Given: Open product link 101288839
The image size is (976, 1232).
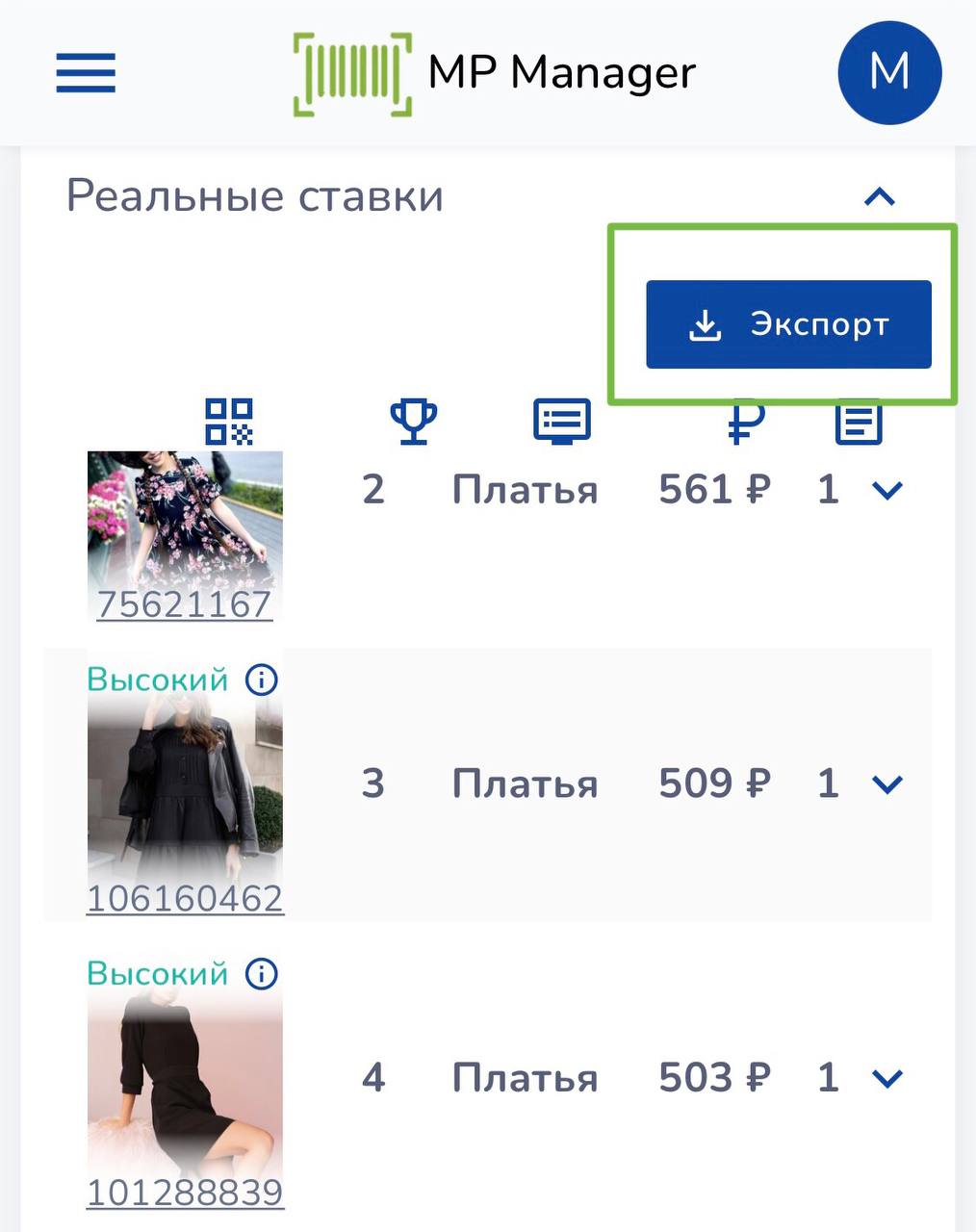Looking at the screenshot, I should [x=185, y=1193].
